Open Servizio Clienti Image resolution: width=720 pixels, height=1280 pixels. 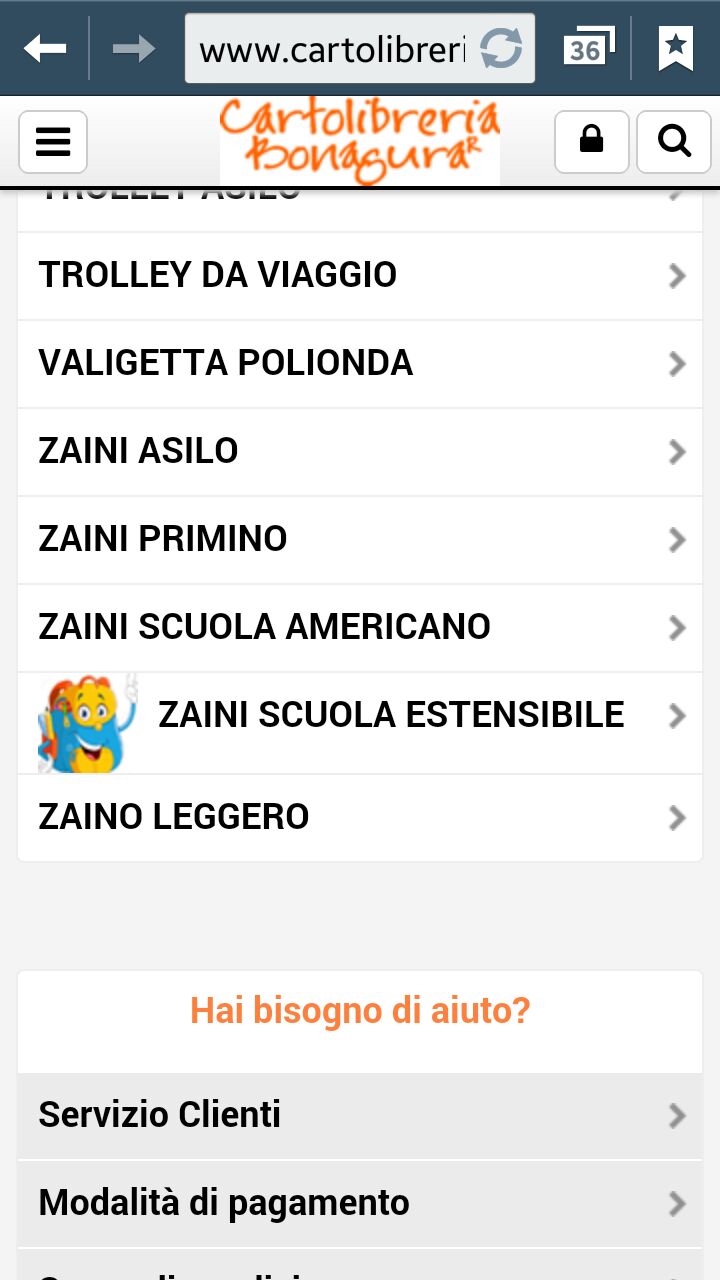[360, 1116]
